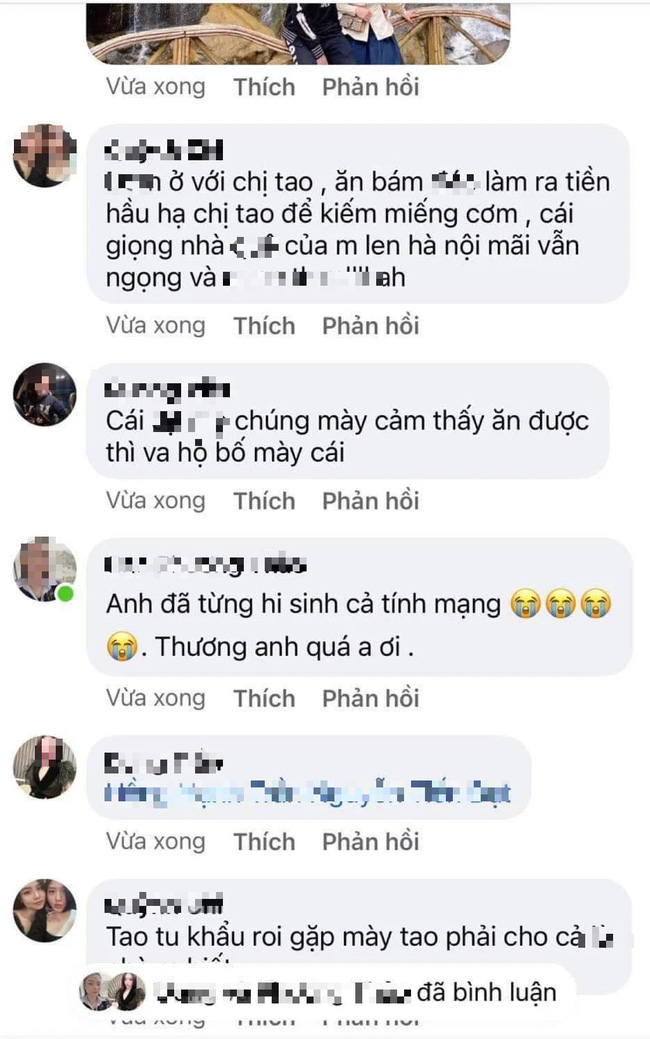Like the photo comment at the top

(x=264, y=87)
